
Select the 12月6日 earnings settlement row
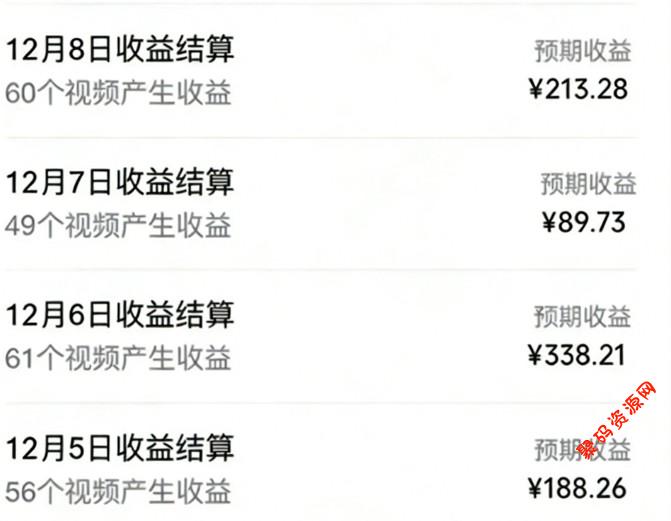[x=120, y=315]
